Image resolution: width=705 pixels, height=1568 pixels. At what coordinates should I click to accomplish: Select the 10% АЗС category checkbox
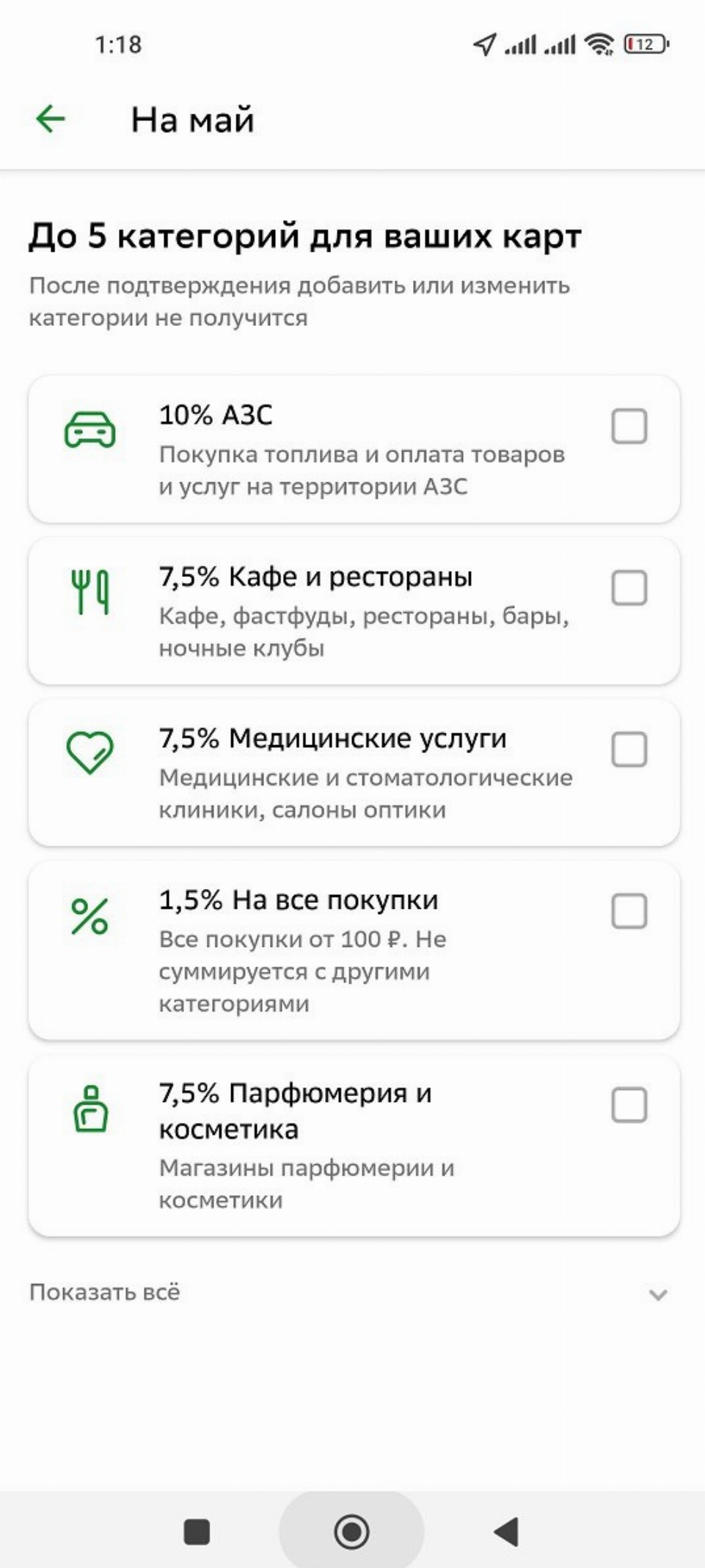pyautogui.click(x=629, y=427)
